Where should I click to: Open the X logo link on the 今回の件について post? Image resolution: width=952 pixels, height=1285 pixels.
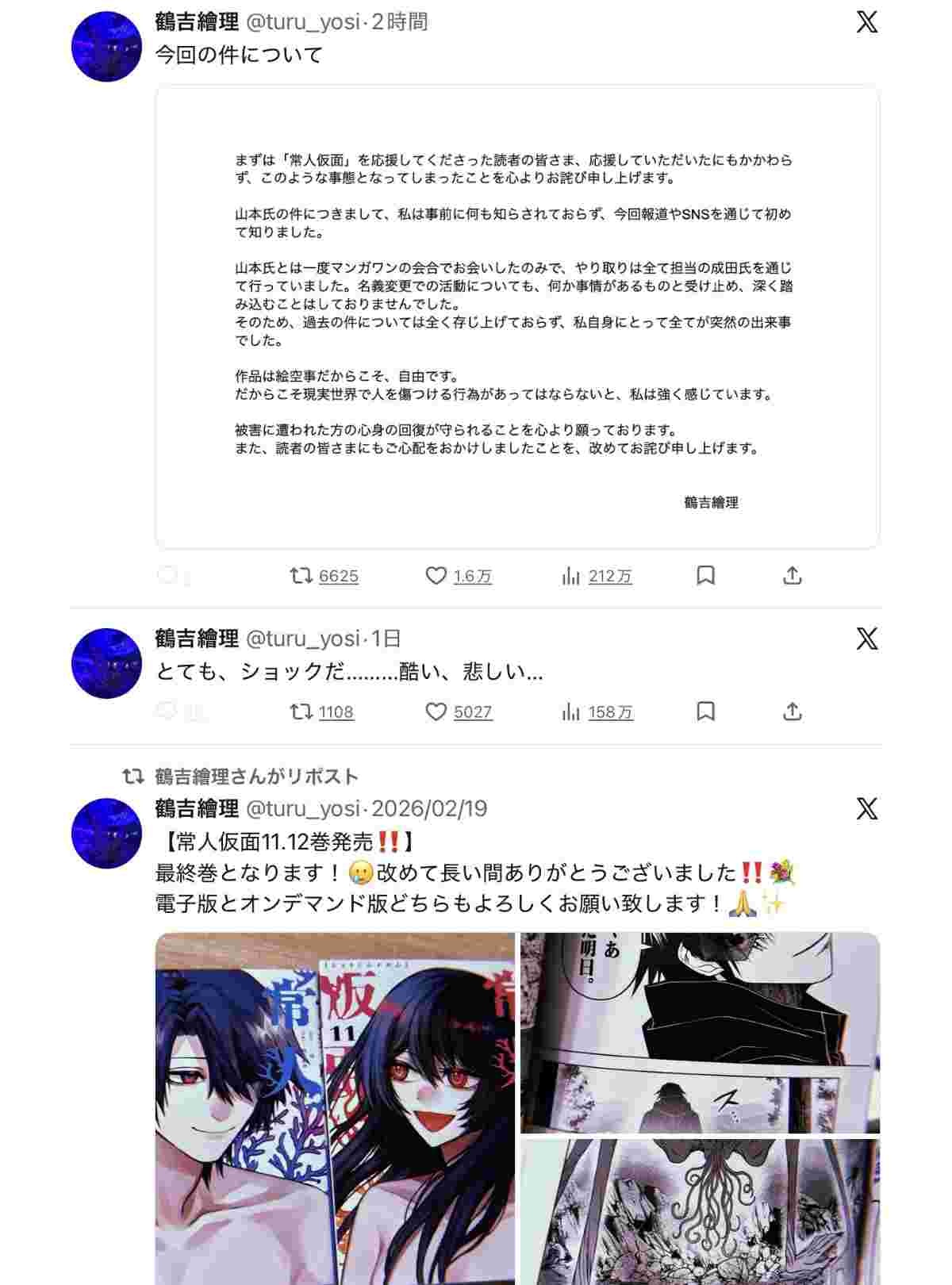pos(867,21)
